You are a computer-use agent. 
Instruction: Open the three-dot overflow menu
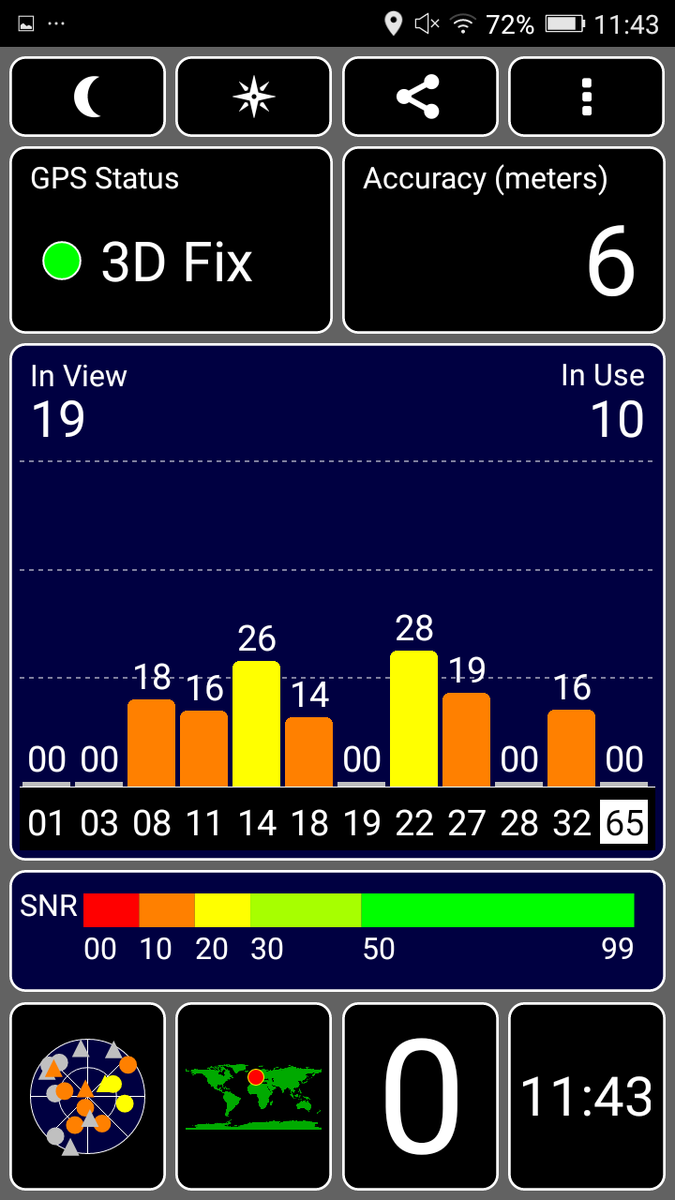click(586, 97)
